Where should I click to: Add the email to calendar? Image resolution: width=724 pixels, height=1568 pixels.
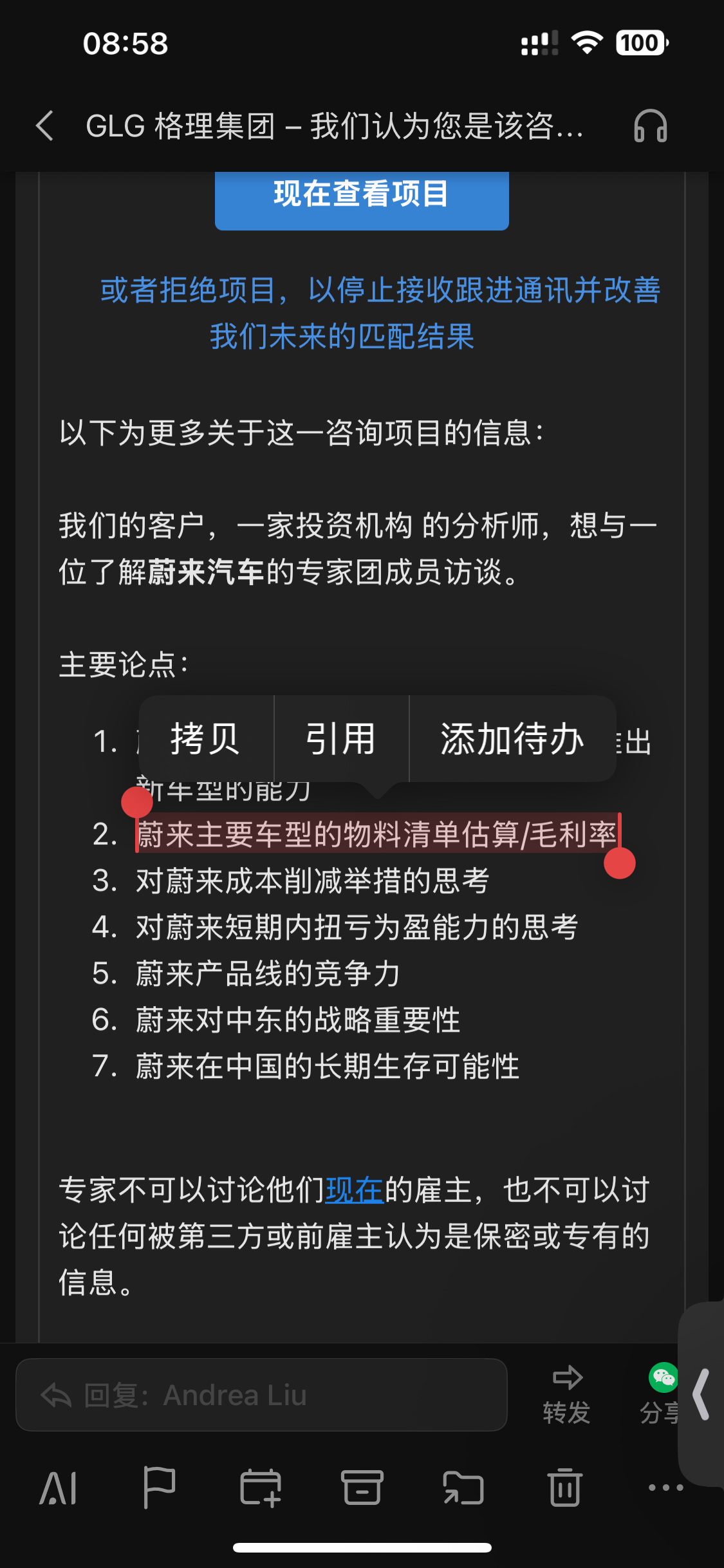coord(260,1488)
